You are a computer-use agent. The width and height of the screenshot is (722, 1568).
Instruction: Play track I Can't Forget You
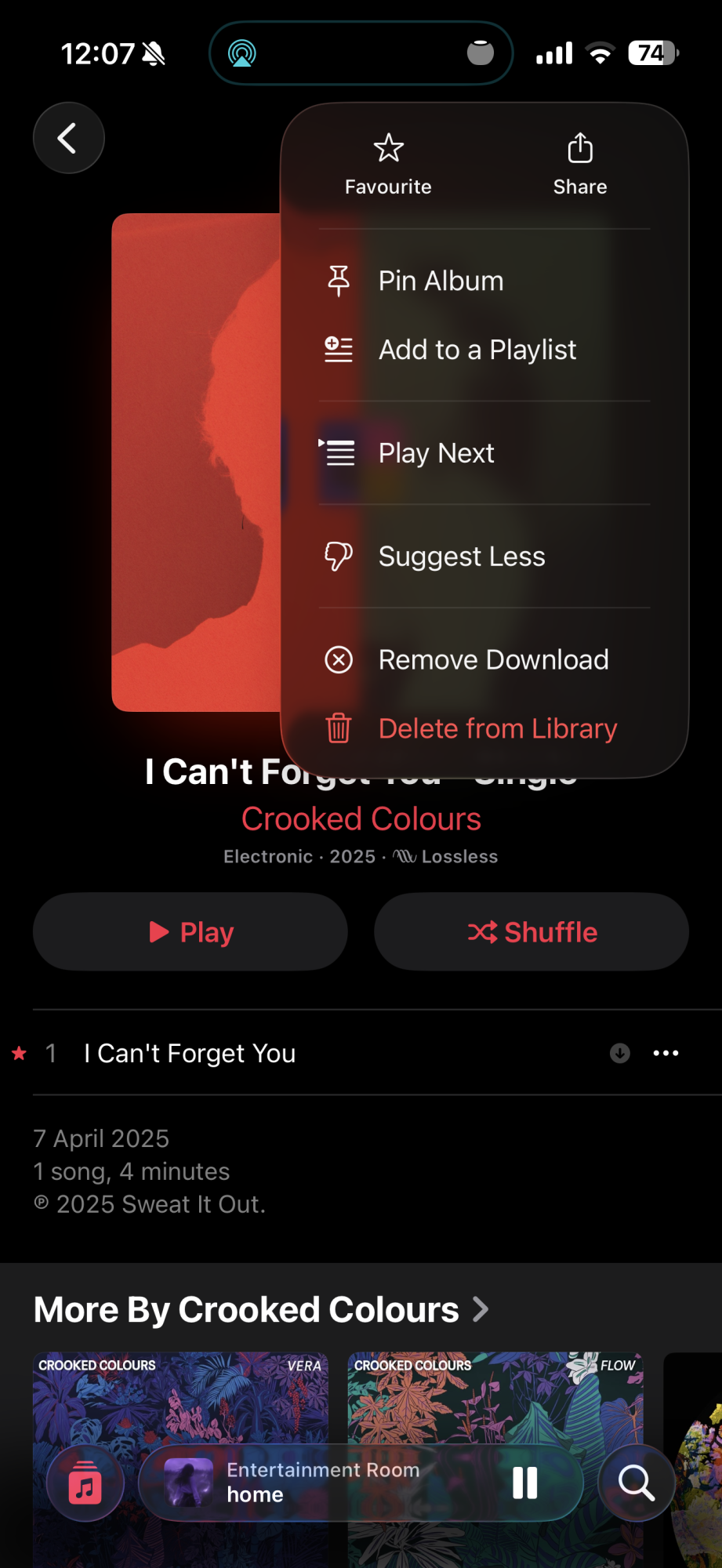click(x=190, y=1054)
